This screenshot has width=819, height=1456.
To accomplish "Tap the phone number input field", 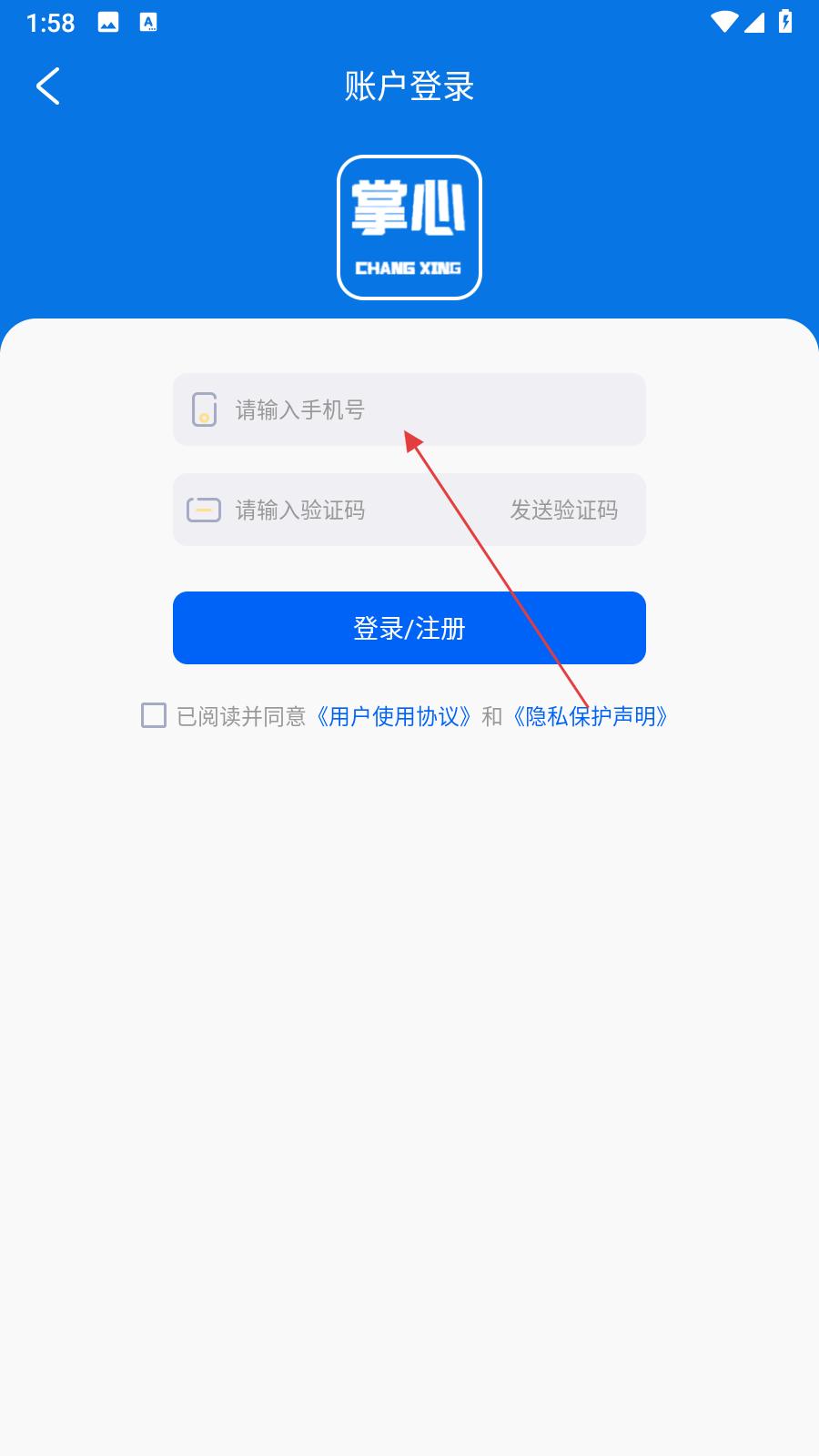I will [x=409, y=409].
